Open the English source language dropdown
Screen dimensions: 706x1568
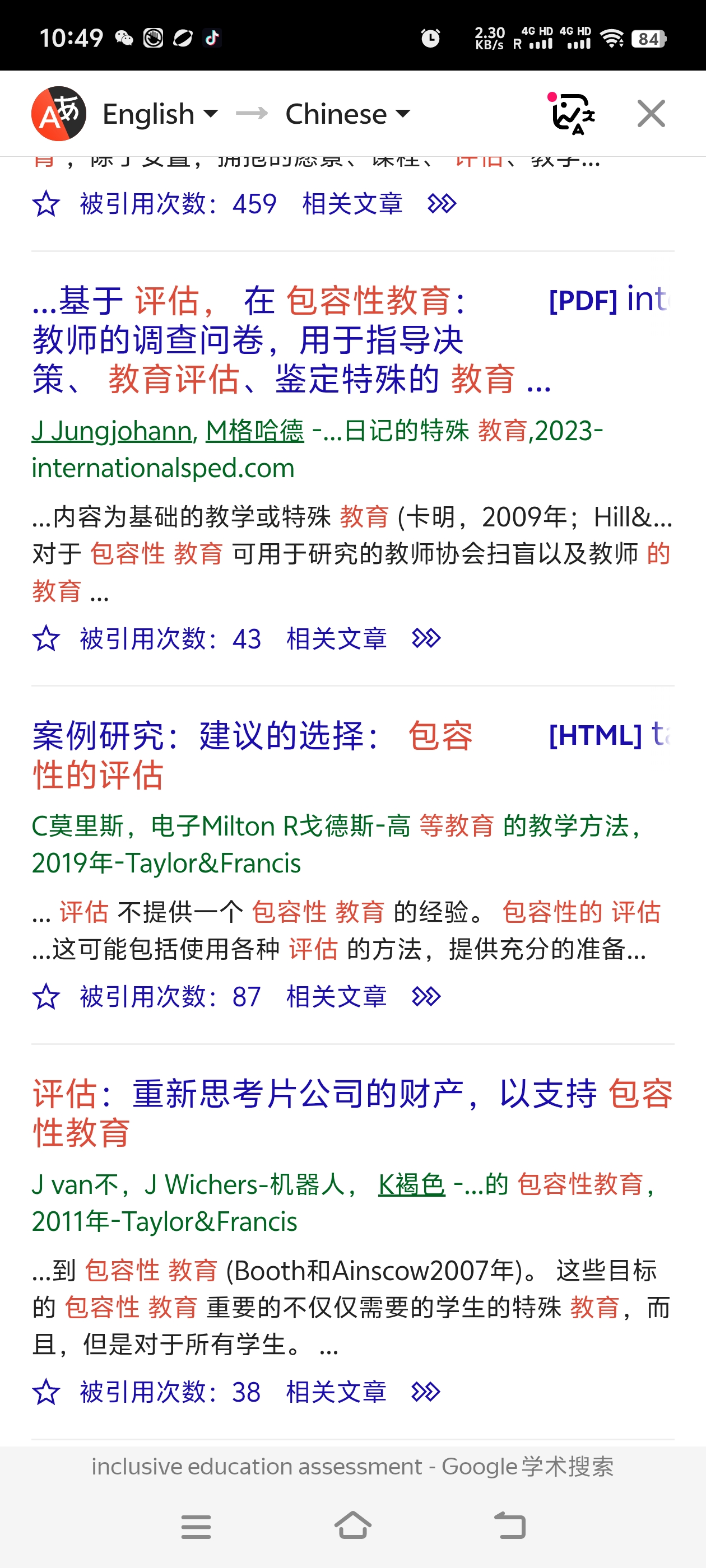pos(160,114)
